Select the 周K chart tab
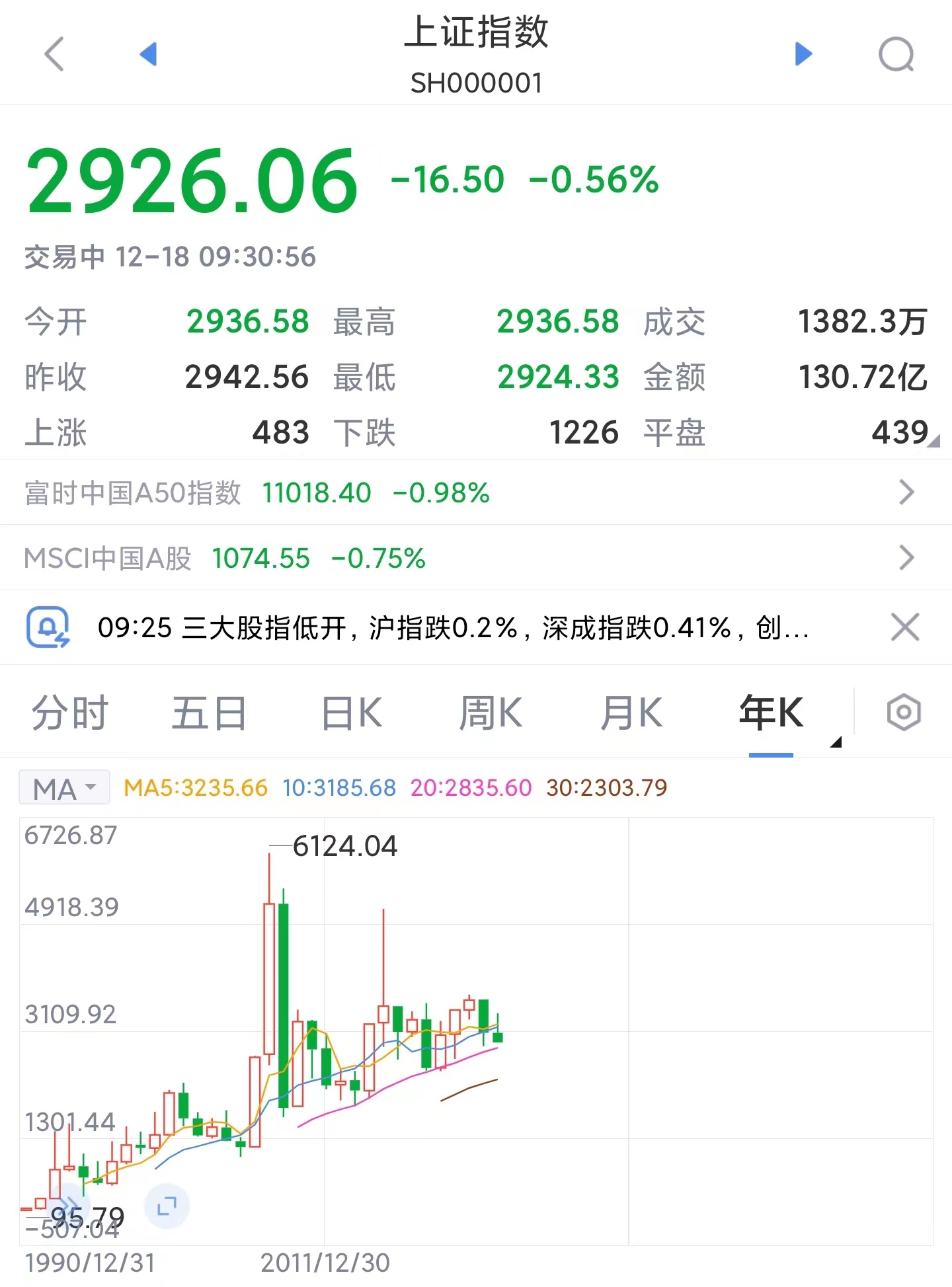 pyautogui.click(x=491, y=713)
